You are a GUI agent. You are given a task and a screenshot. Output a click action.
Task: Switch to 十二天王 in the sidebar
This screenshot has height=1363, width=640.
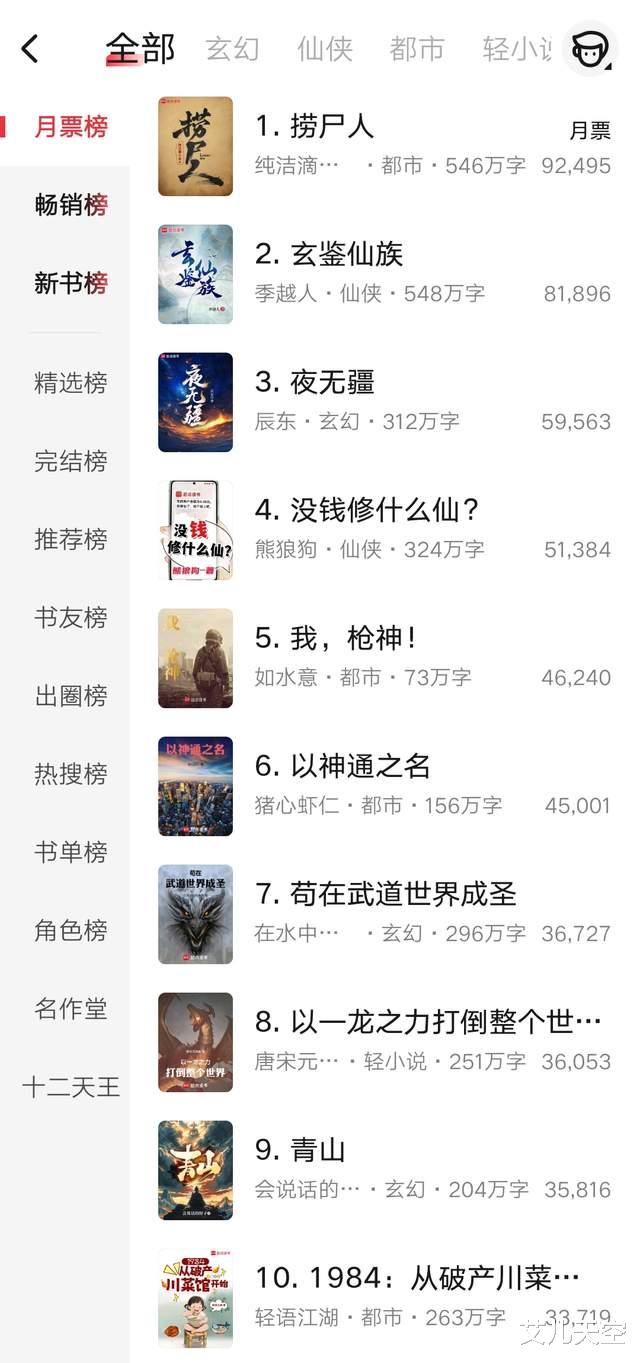pos(70,1087)
